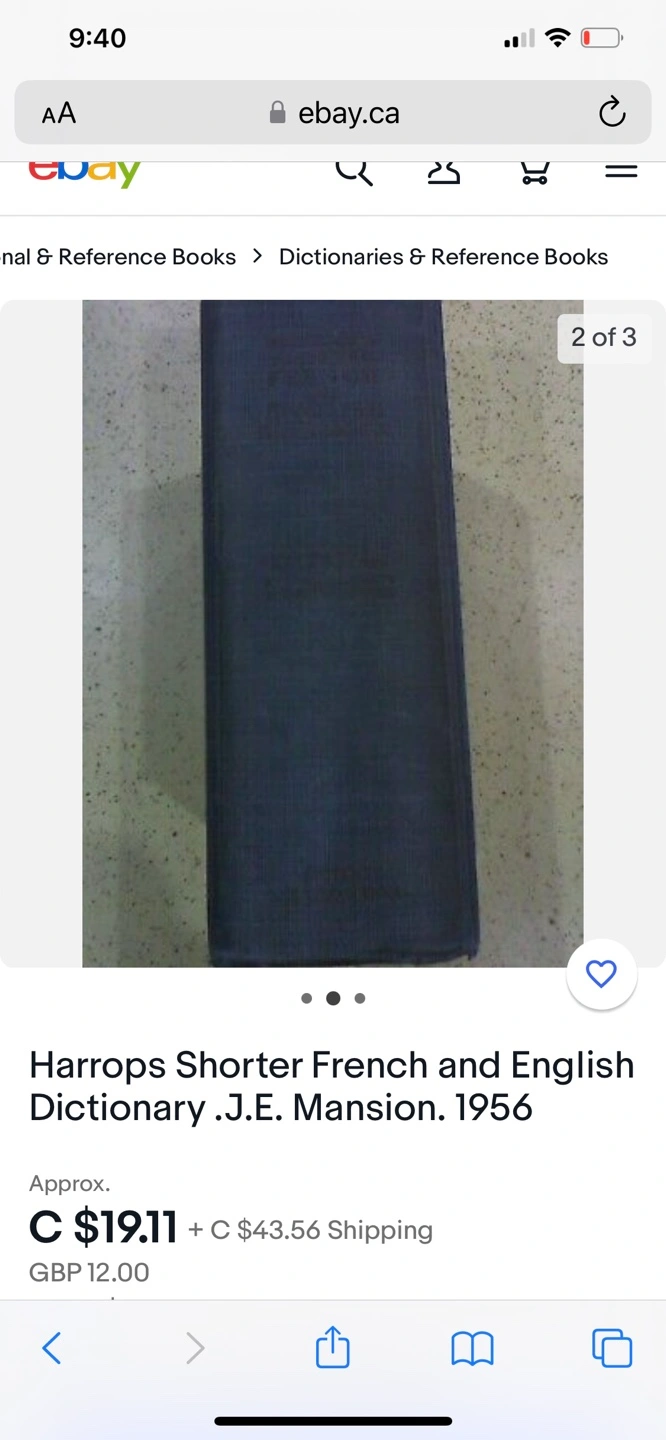Show open Safari tabs
The image size is (666, 1440).
(x=612, y=1348)
